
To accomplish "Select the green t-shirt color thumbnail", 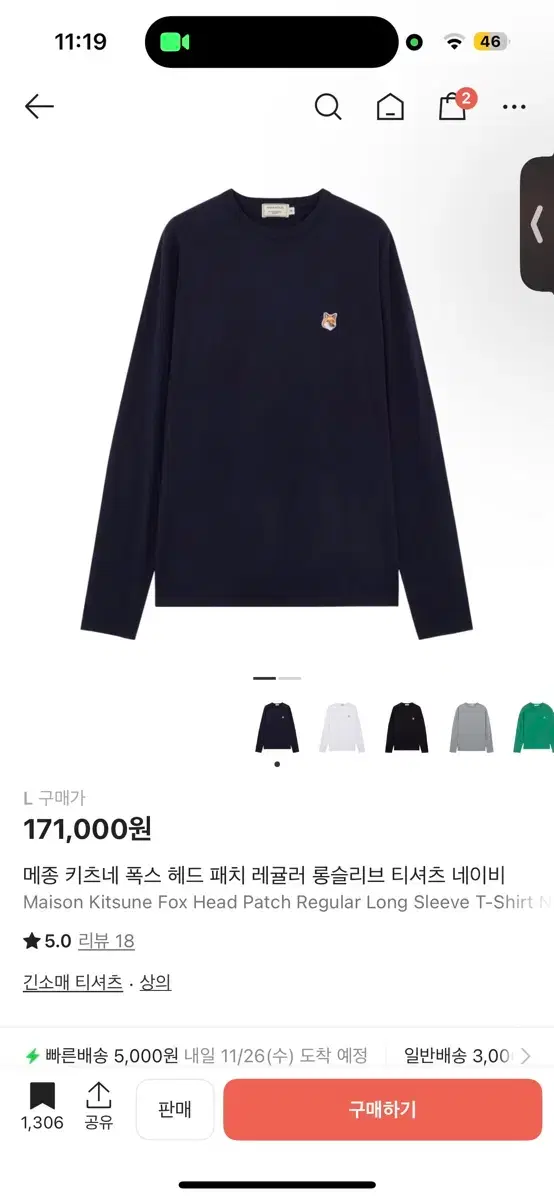I will (534, 727).
